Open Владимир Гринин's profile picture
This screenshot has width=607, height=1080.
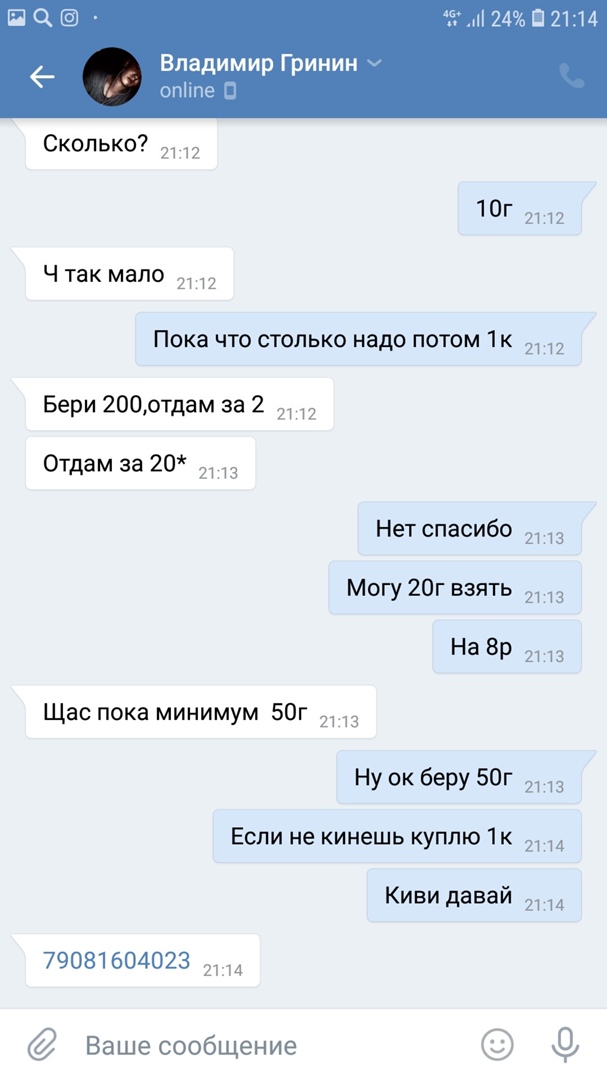click(112, 77)
